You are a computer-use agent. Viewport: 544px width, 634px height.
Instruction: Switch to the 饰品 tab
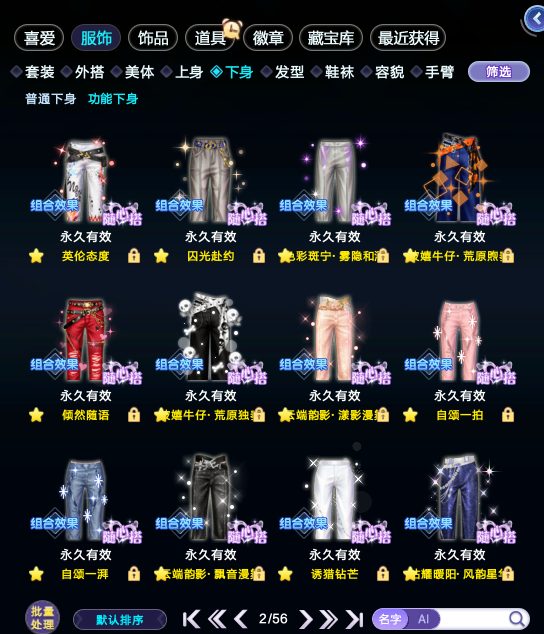153,38
